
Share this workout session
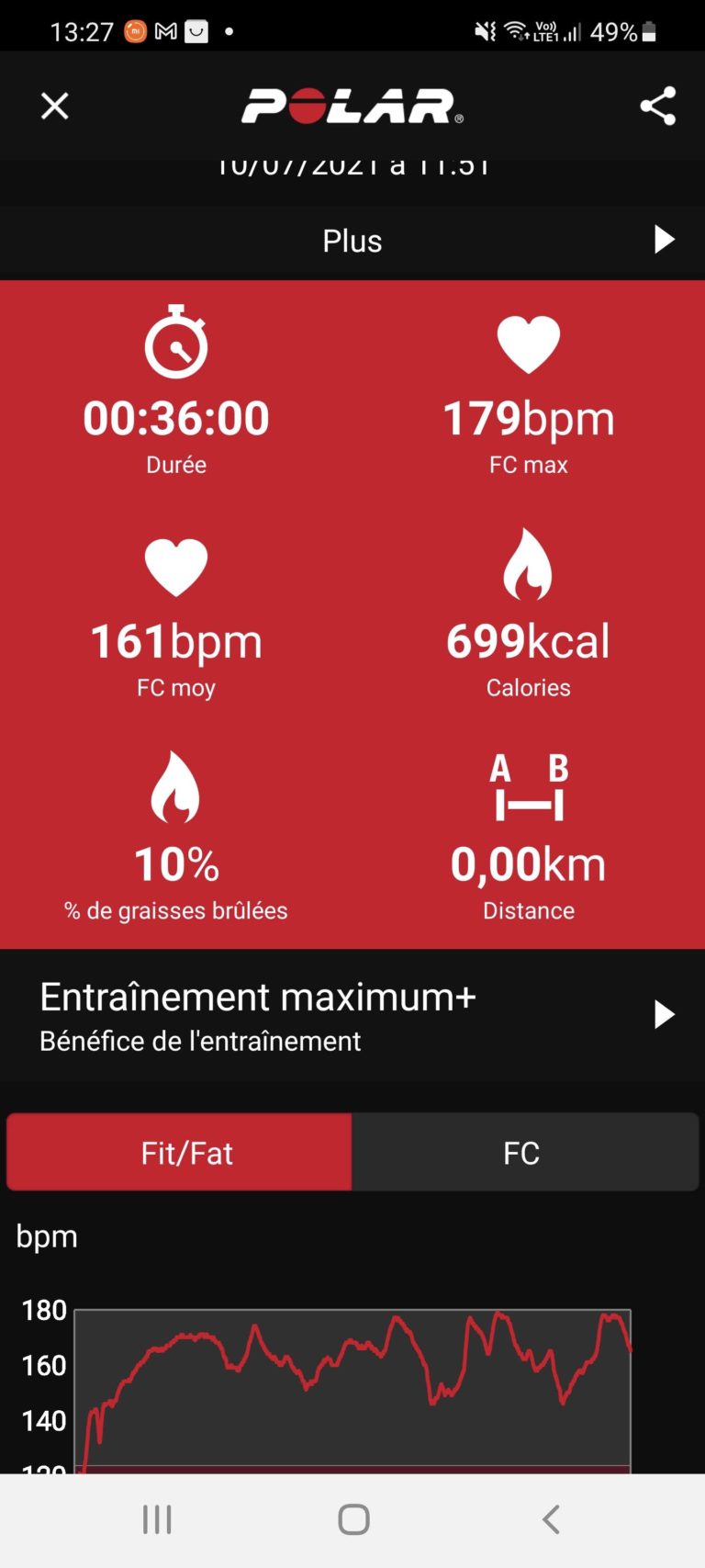657,106
